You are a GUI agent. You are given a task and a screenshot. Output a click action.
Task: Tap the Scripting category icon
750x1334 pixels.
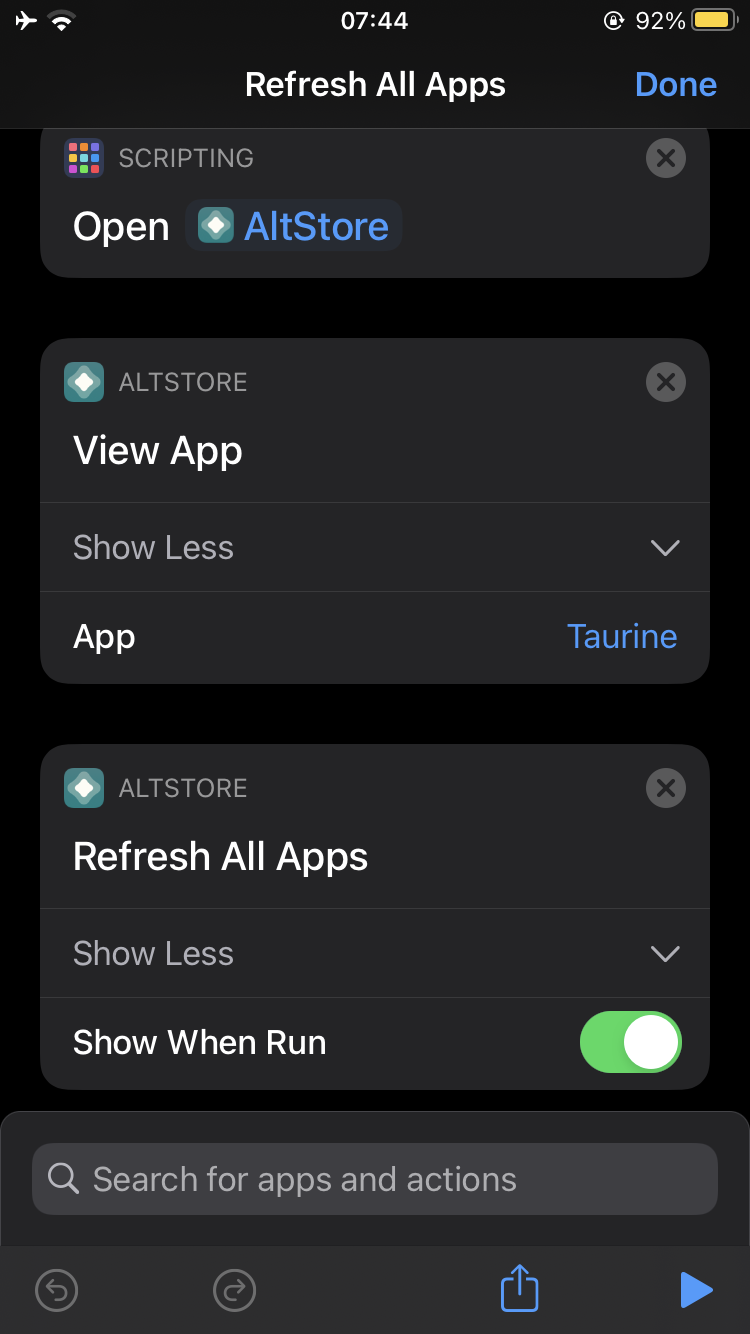click(x=84, y=157)
